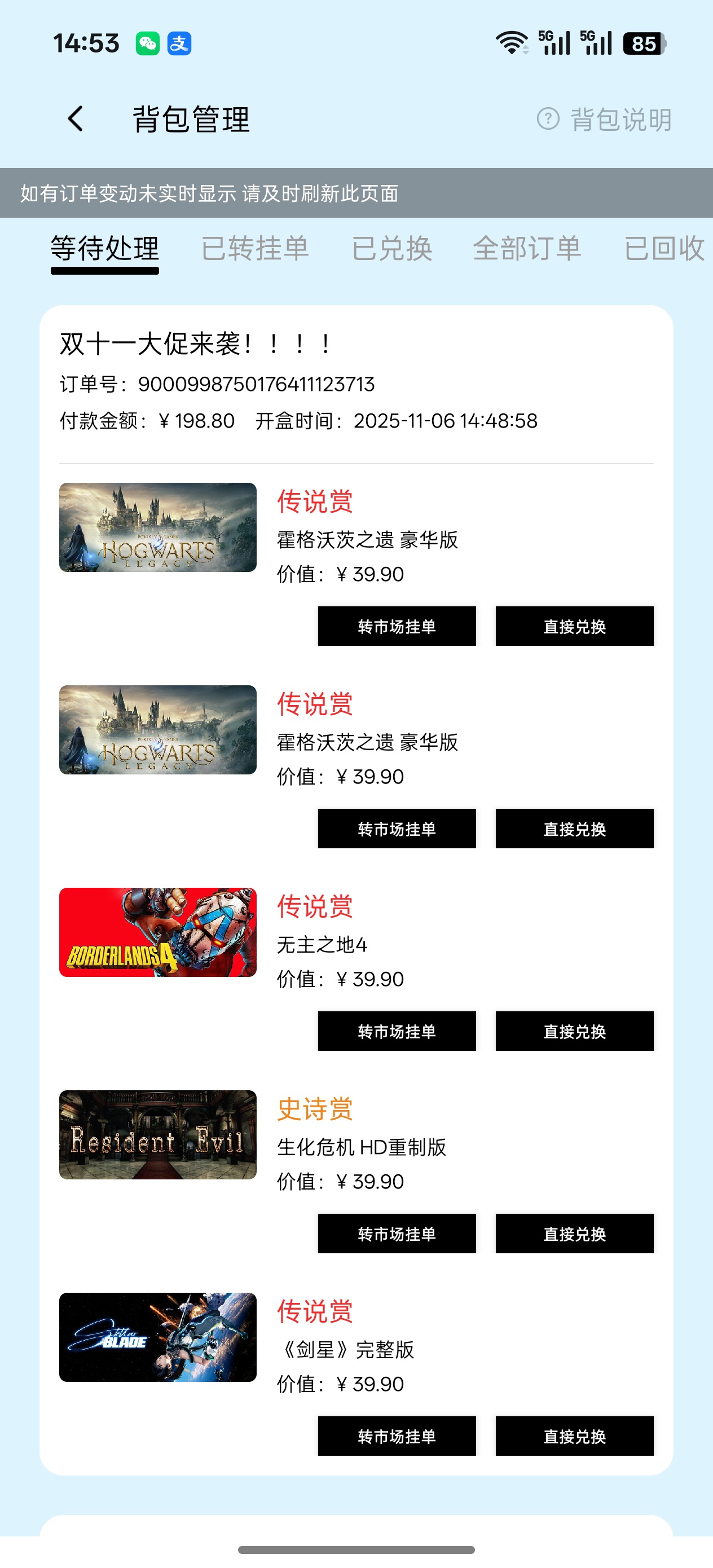Redeem first 霍格沃茨之遗 豪华版 with 直接兑换

574,626
